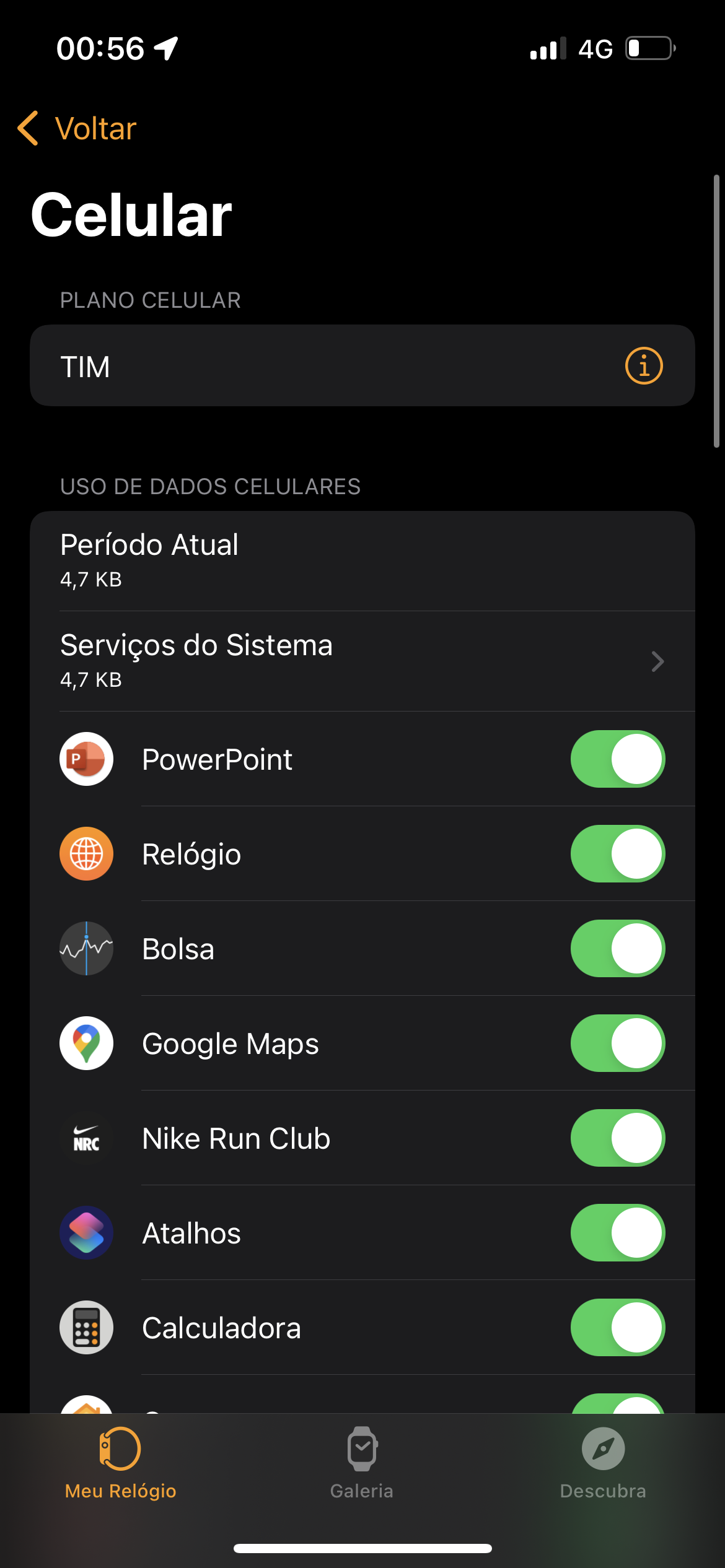The height and width of the screenshot is (1568, 725).
Task: Toggle Relógio cellular data switch
Action: (617, 854)
